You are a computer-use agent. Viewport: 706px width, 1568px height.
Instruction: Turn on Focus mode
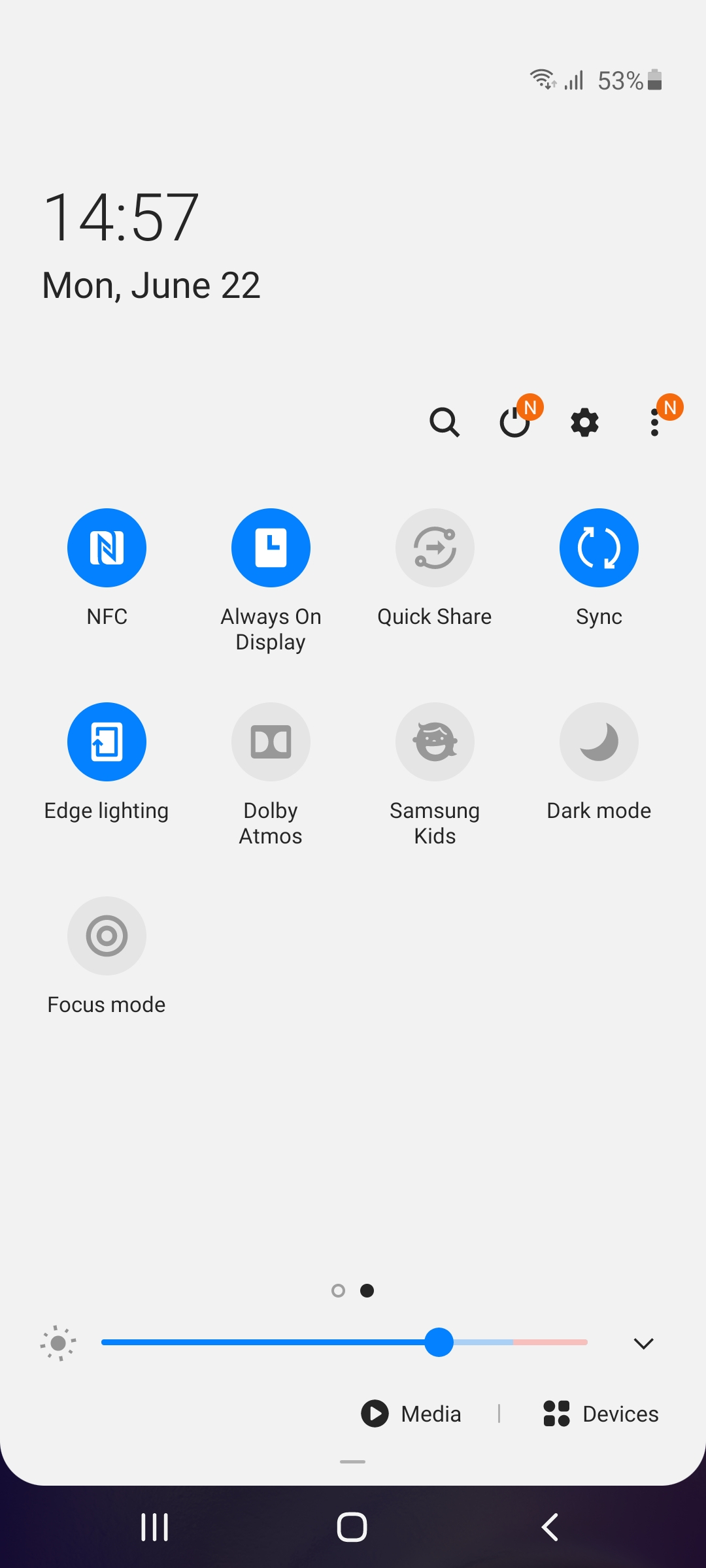coord(107,936)
